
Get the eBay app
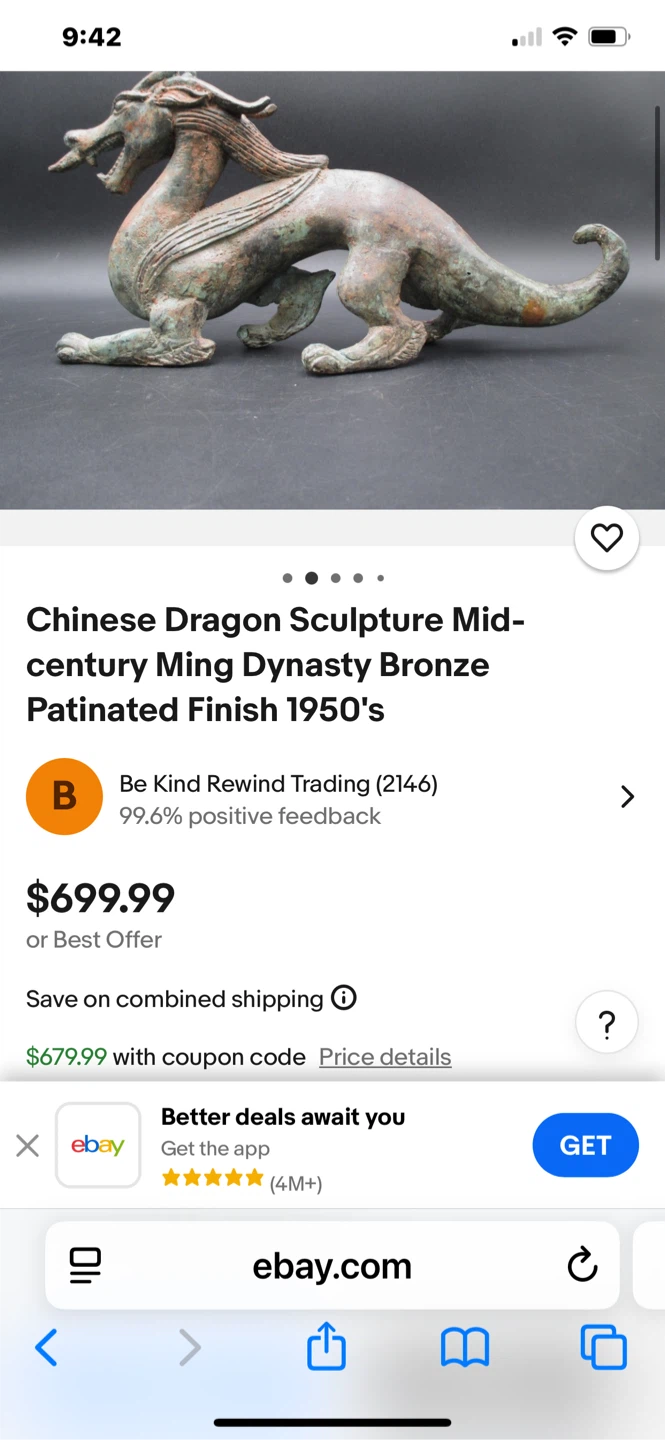coord(585,1145)
